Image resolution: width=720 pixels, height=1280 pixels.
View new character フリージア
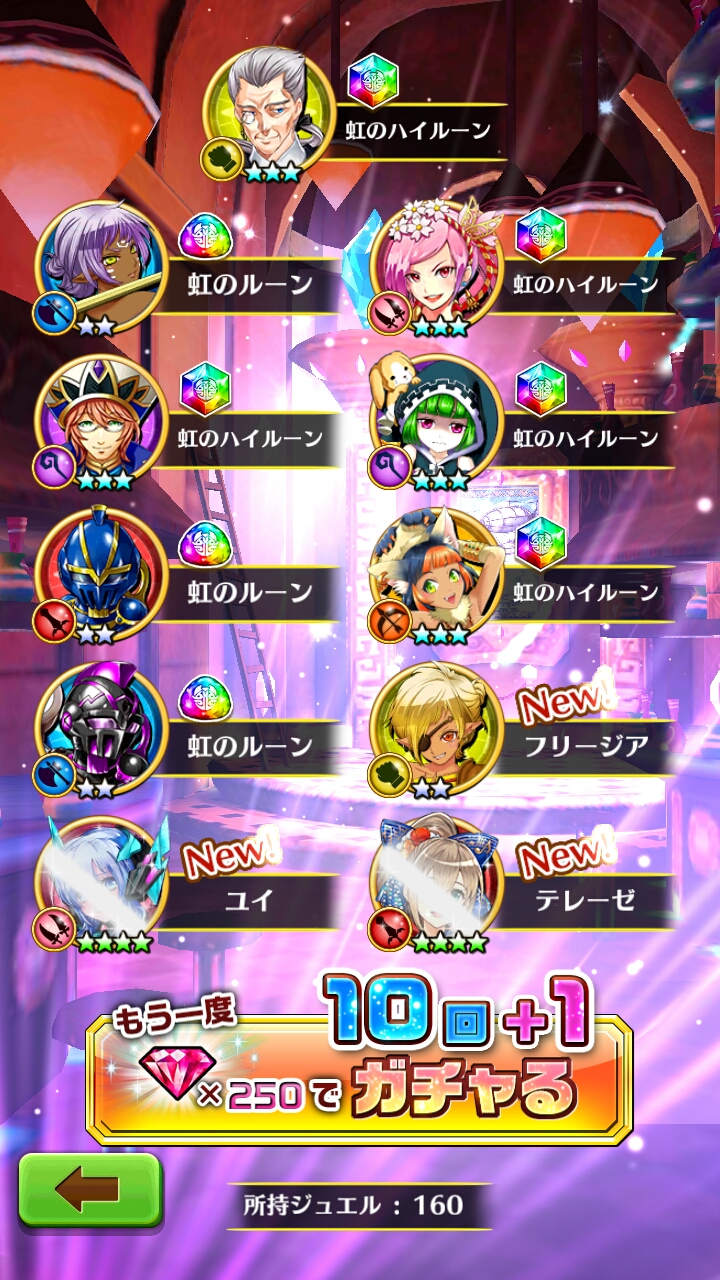point(434,725)
